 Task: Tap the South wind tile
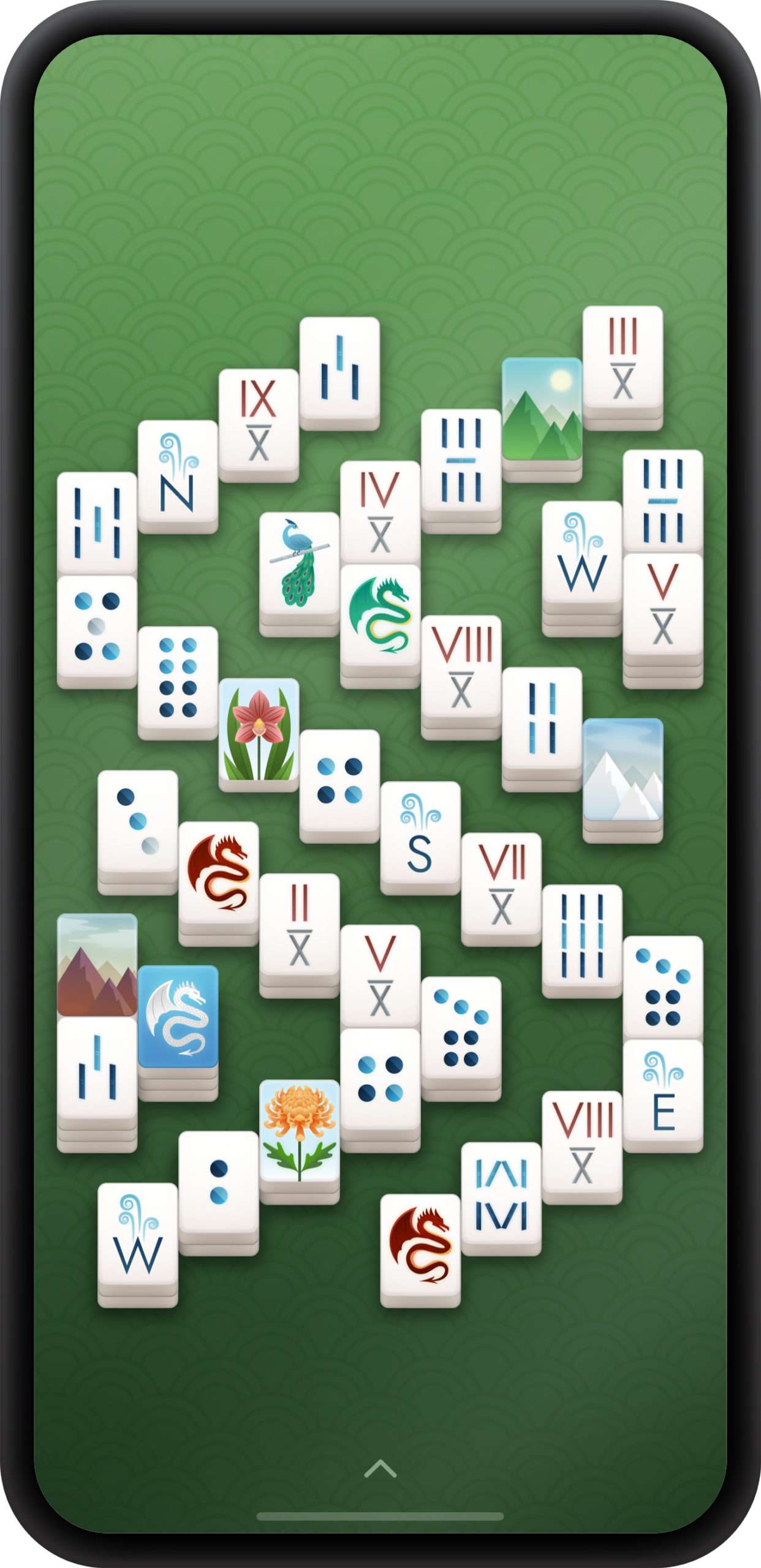(x=420, y=833)
